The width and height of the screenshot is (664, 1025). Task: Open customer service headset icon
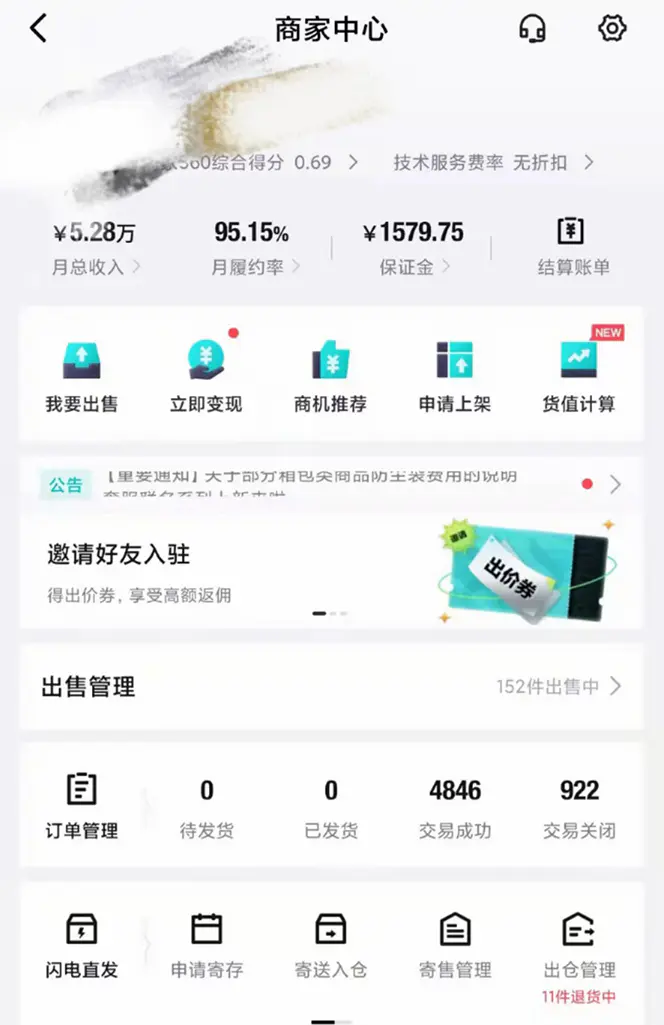533,29
